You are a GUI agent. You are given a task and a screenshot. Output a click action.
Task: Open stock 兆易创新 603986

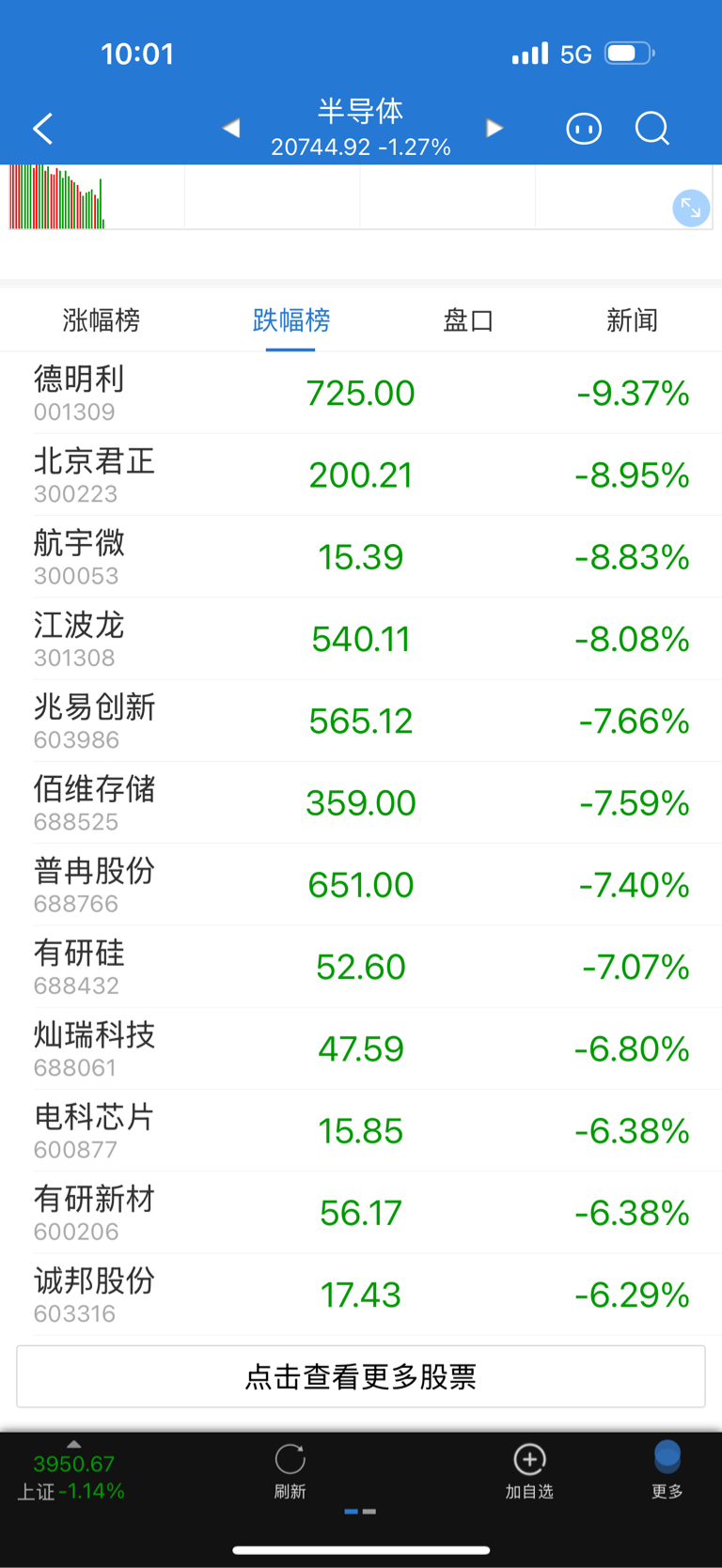point(361,721)
